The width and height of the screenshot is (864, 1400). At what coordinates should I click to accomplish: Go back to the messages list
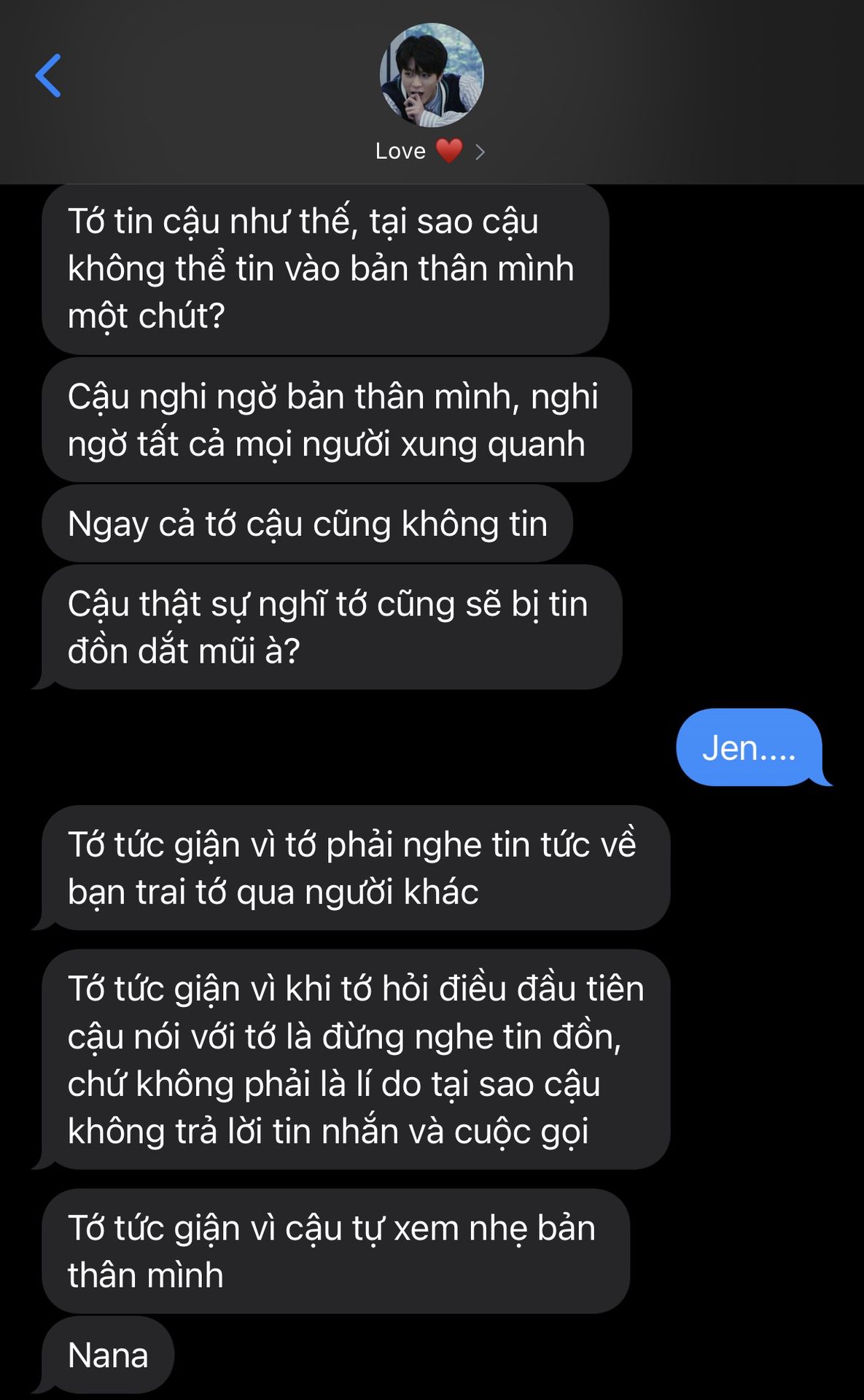[x=48, y=76]
